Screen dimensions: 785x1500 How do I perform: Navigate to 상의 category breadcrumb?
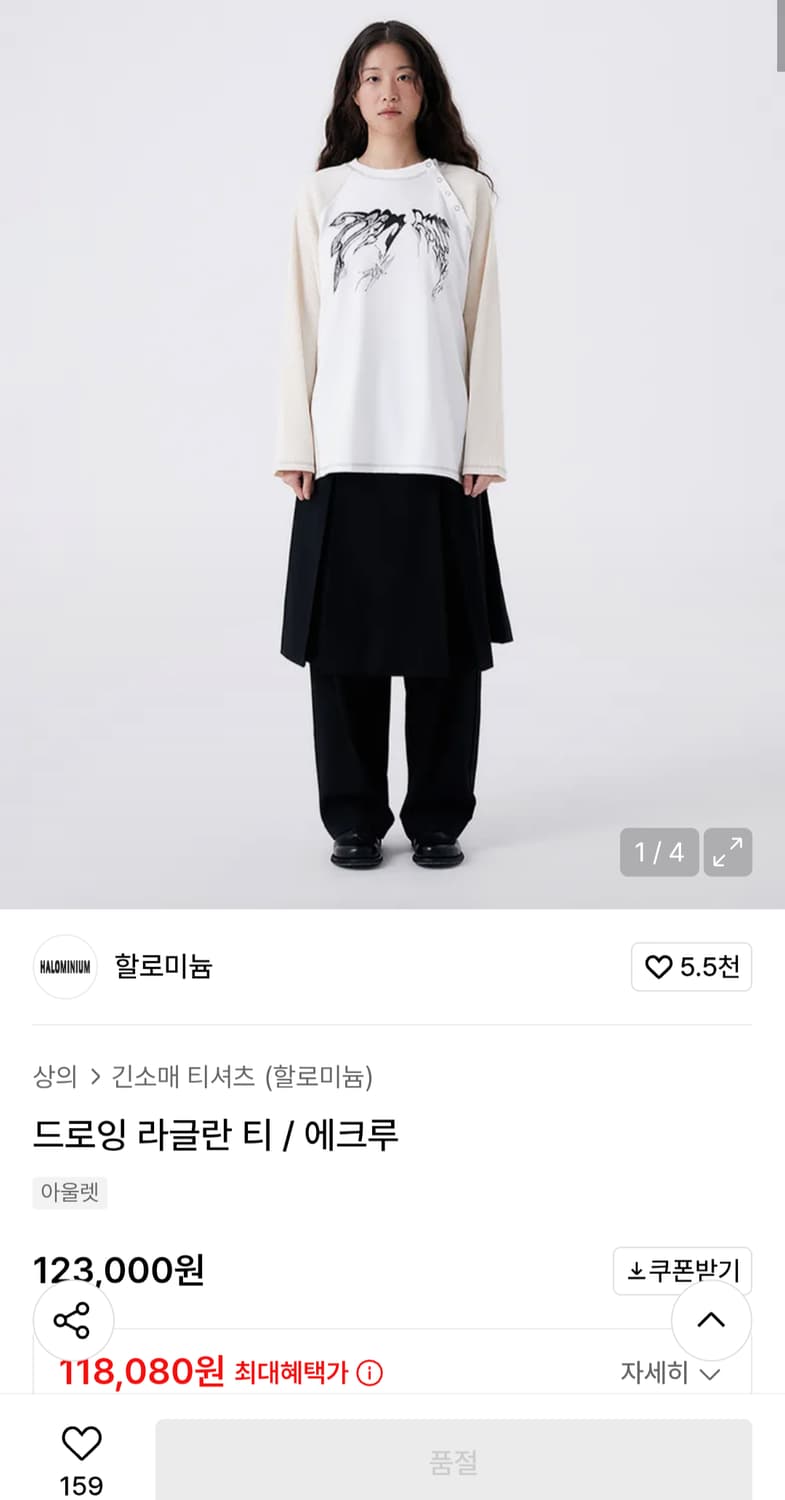tap(56, 1077)
